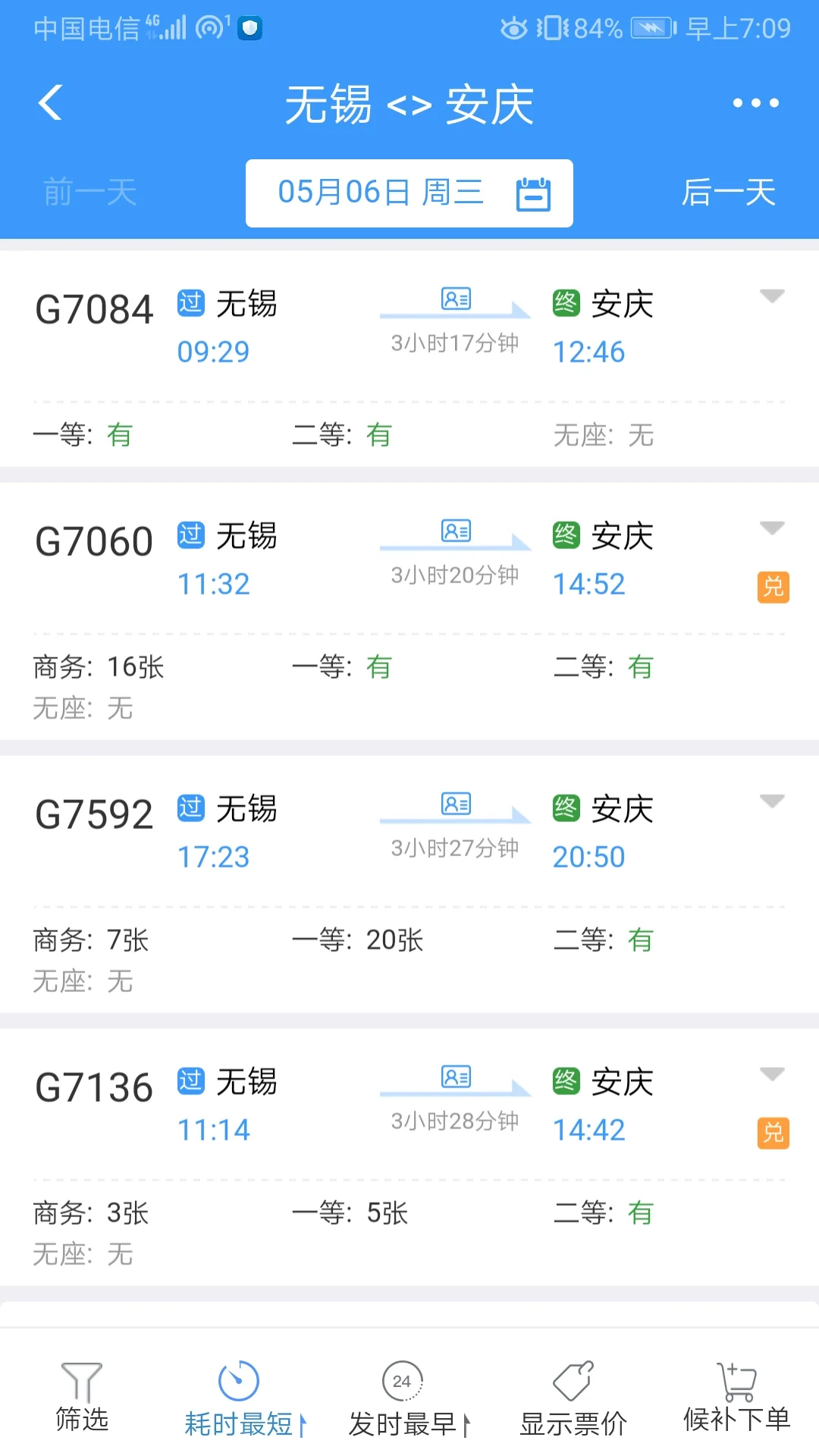Expand details dropdown on train G7592
This screenshot has height=1456, width=819.
[x=773, y=800]
